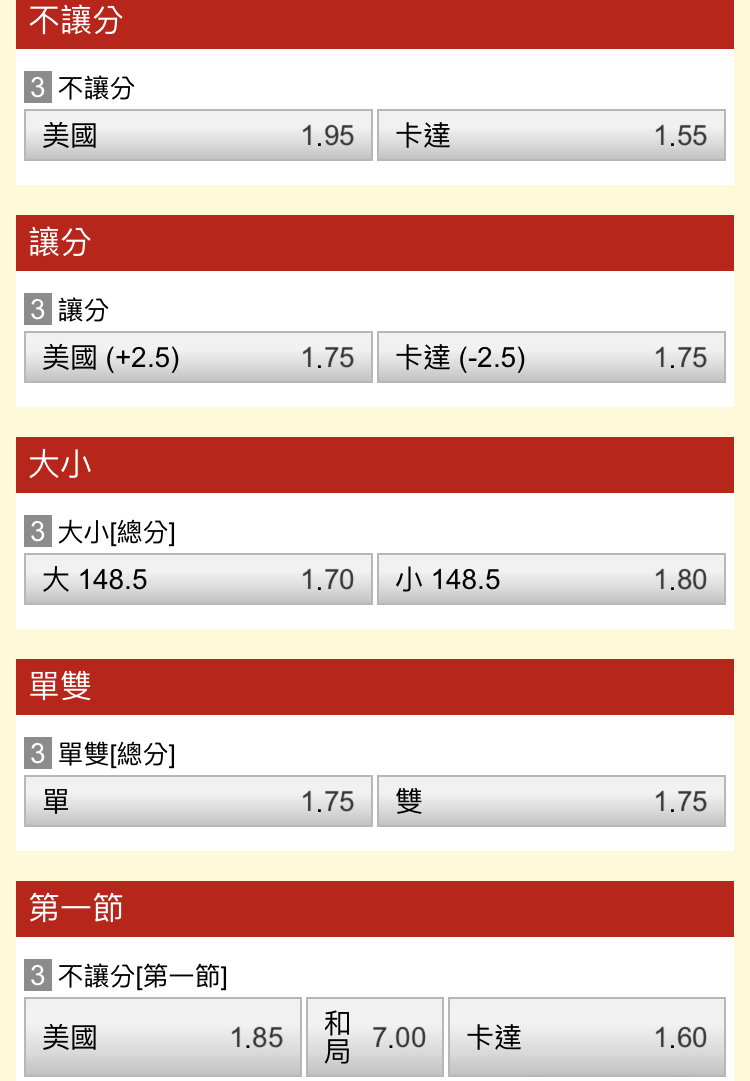Choose 大 148.5 total points
750x1081 pixels.
[198, 579]
